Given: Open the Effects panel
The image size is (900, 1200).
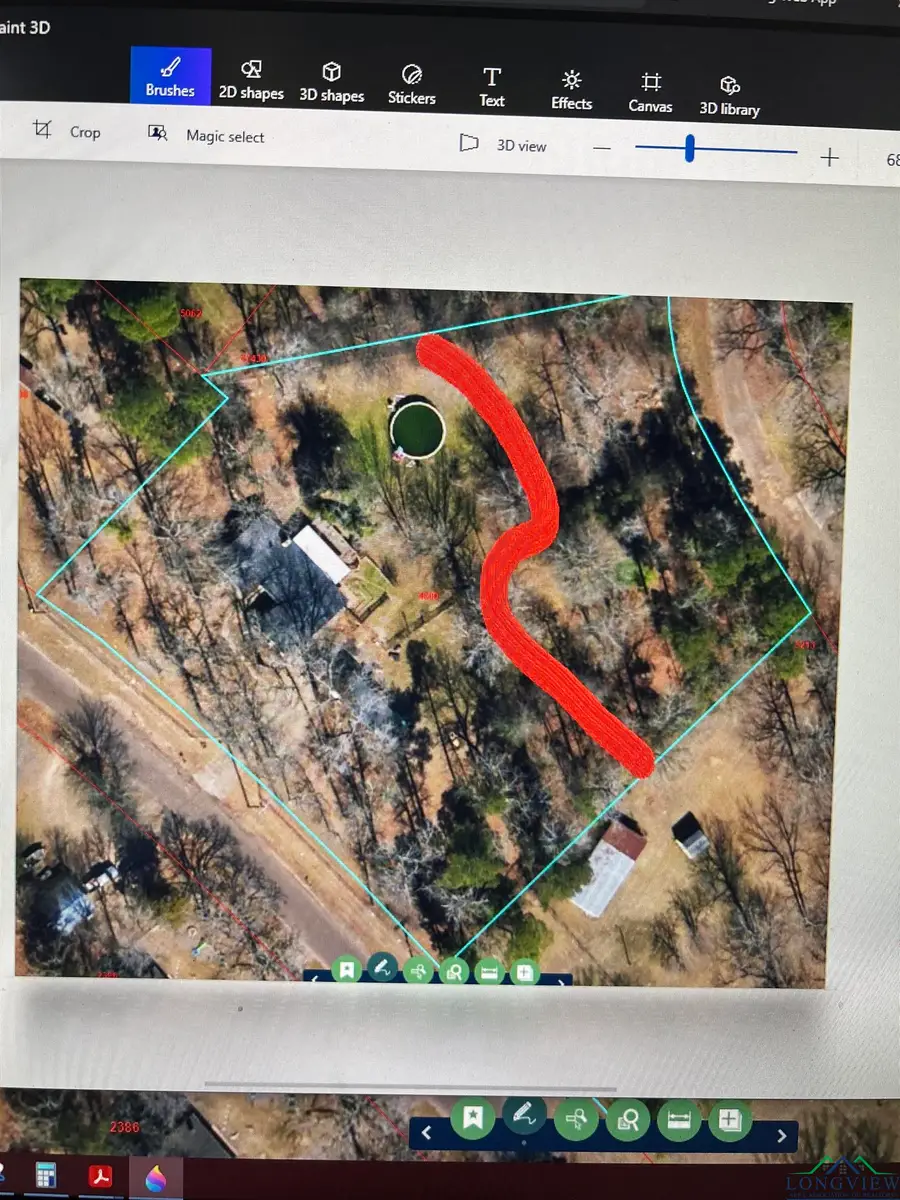Looking at the screenshot, I should [x=570, y=80].
